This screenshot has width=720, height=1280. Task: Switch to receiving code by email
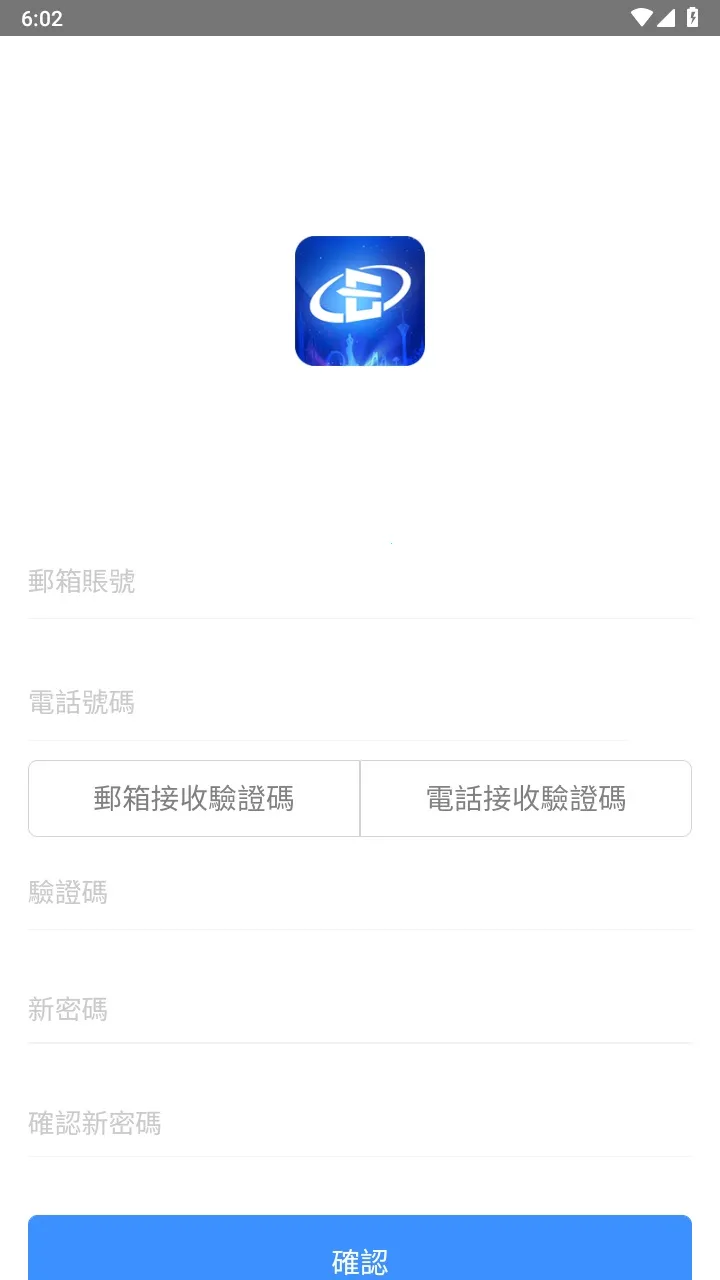(194, 798)
